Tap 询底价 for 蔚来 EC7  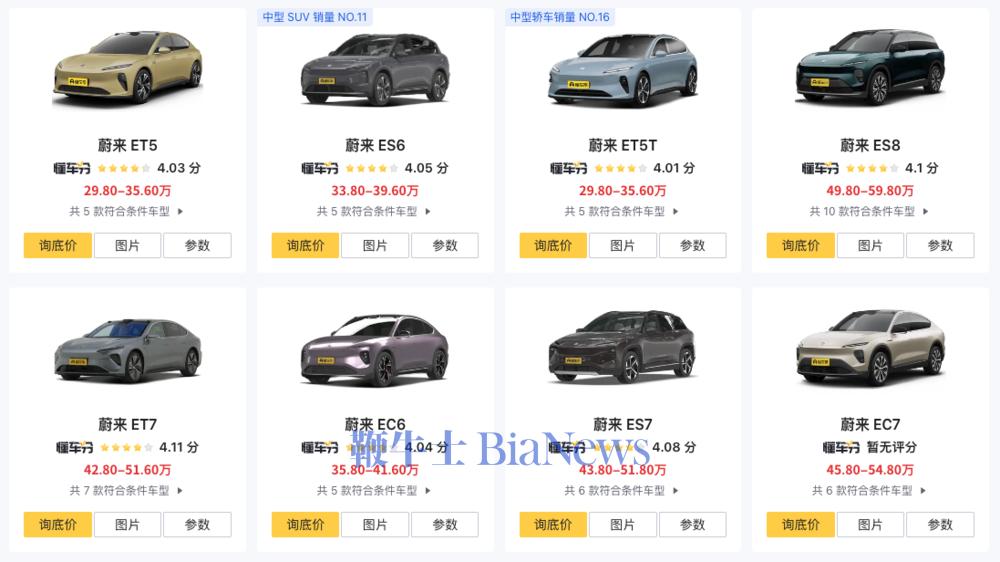click(800, 524)
